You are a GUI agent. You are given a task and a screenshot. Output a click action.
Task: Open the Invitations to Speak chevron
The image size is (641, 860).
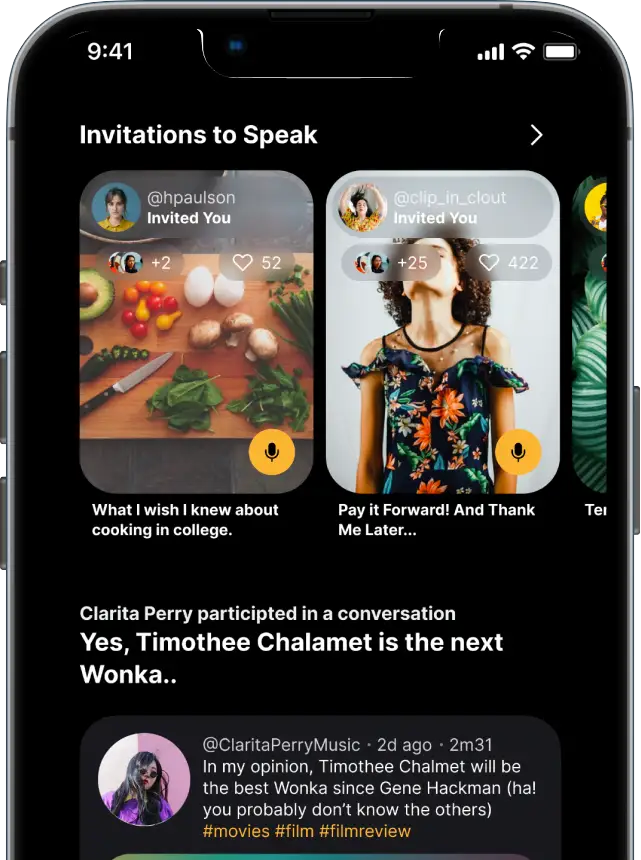click(536, 135)
